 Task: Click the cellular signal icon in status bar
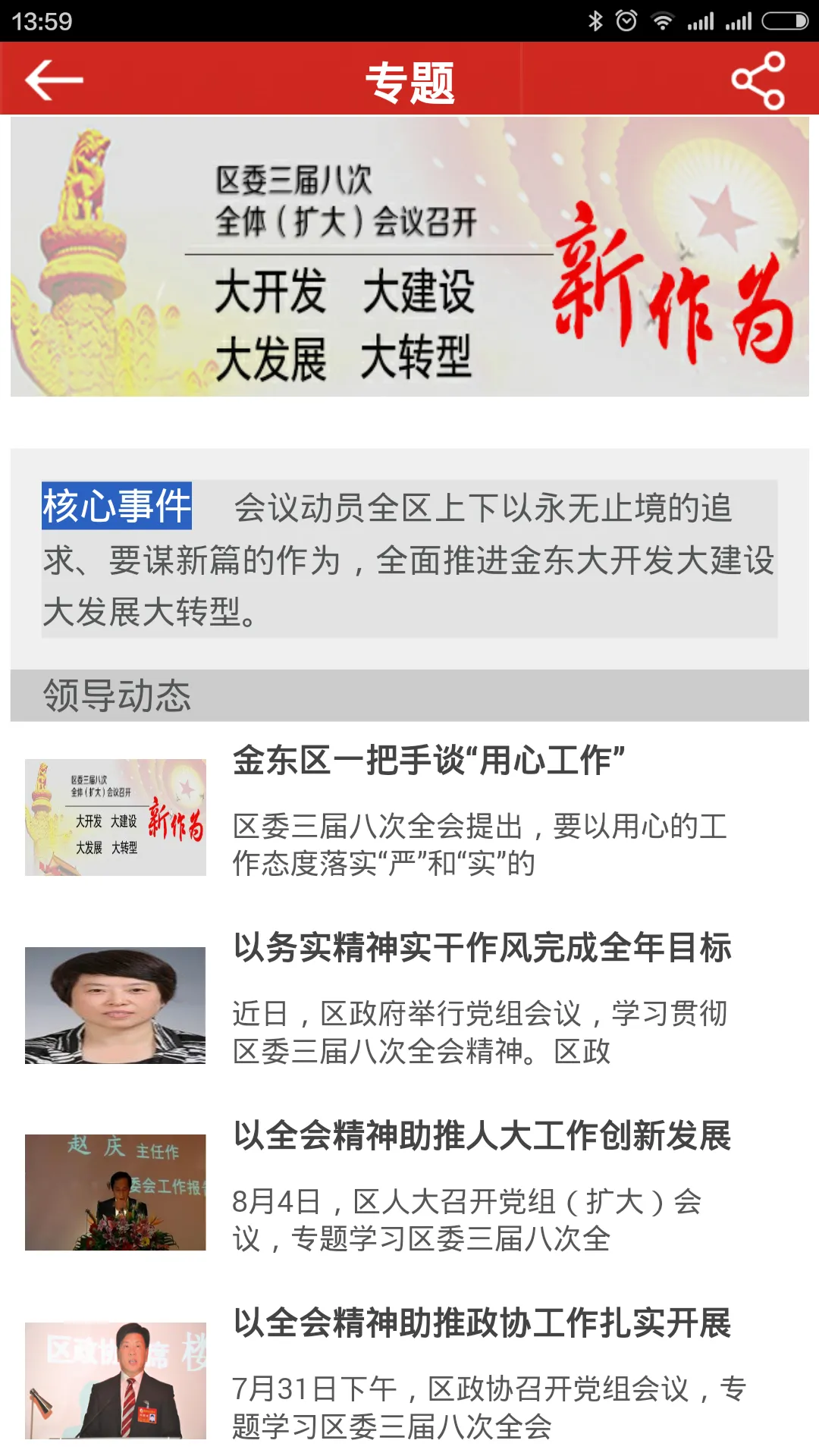pos(700,20)
